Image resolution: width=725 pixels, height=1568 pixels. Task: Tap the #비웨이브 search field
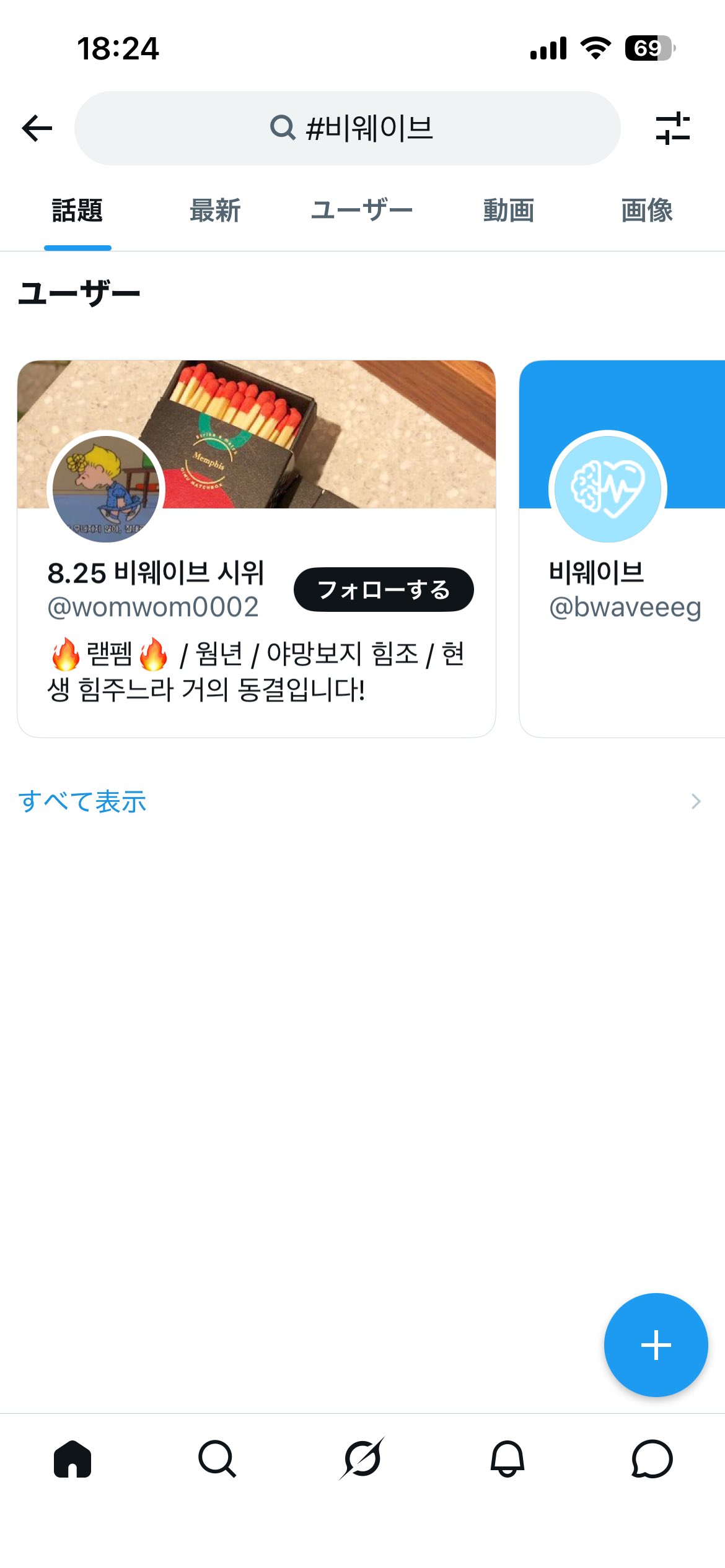pos(347,128)
